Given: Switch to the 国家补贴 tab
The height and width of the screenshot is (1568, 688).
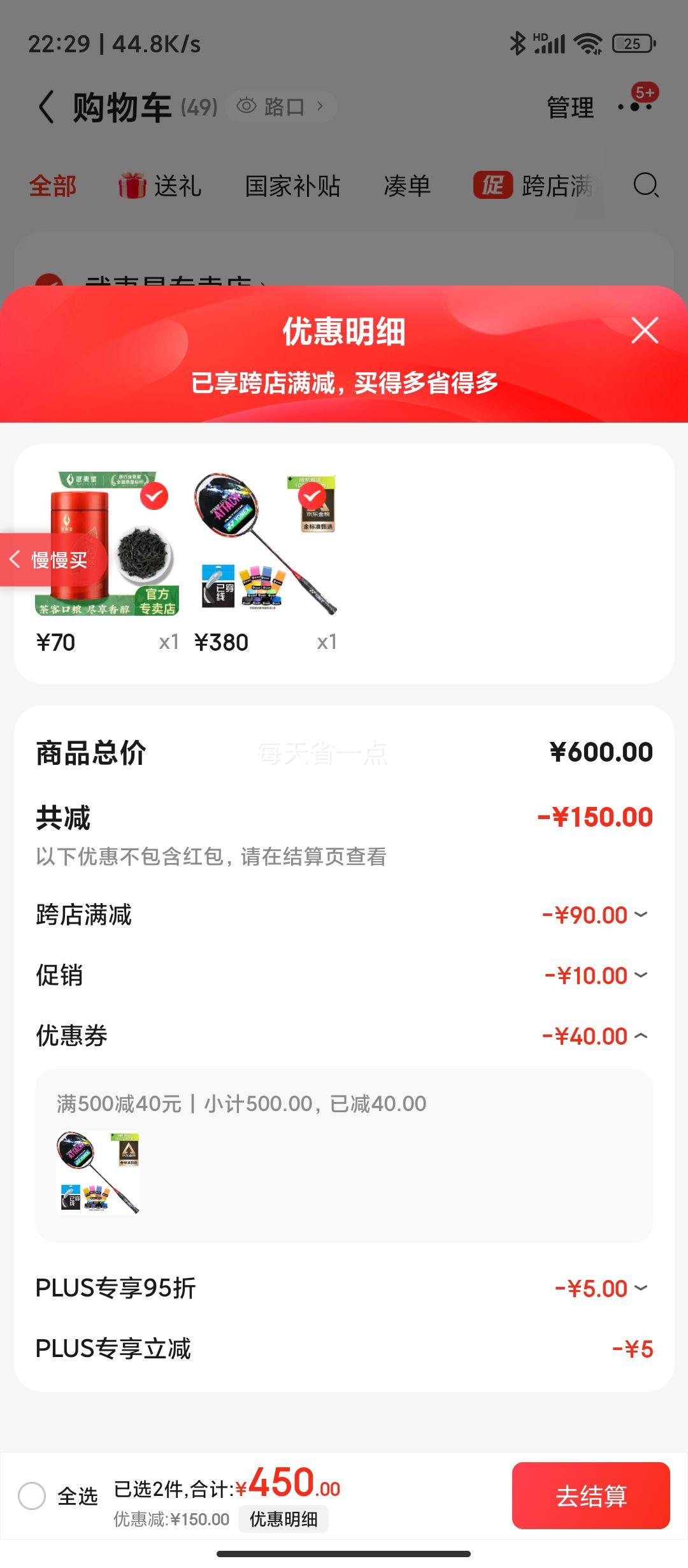Looking at the screenshot, I should (294, 187).
